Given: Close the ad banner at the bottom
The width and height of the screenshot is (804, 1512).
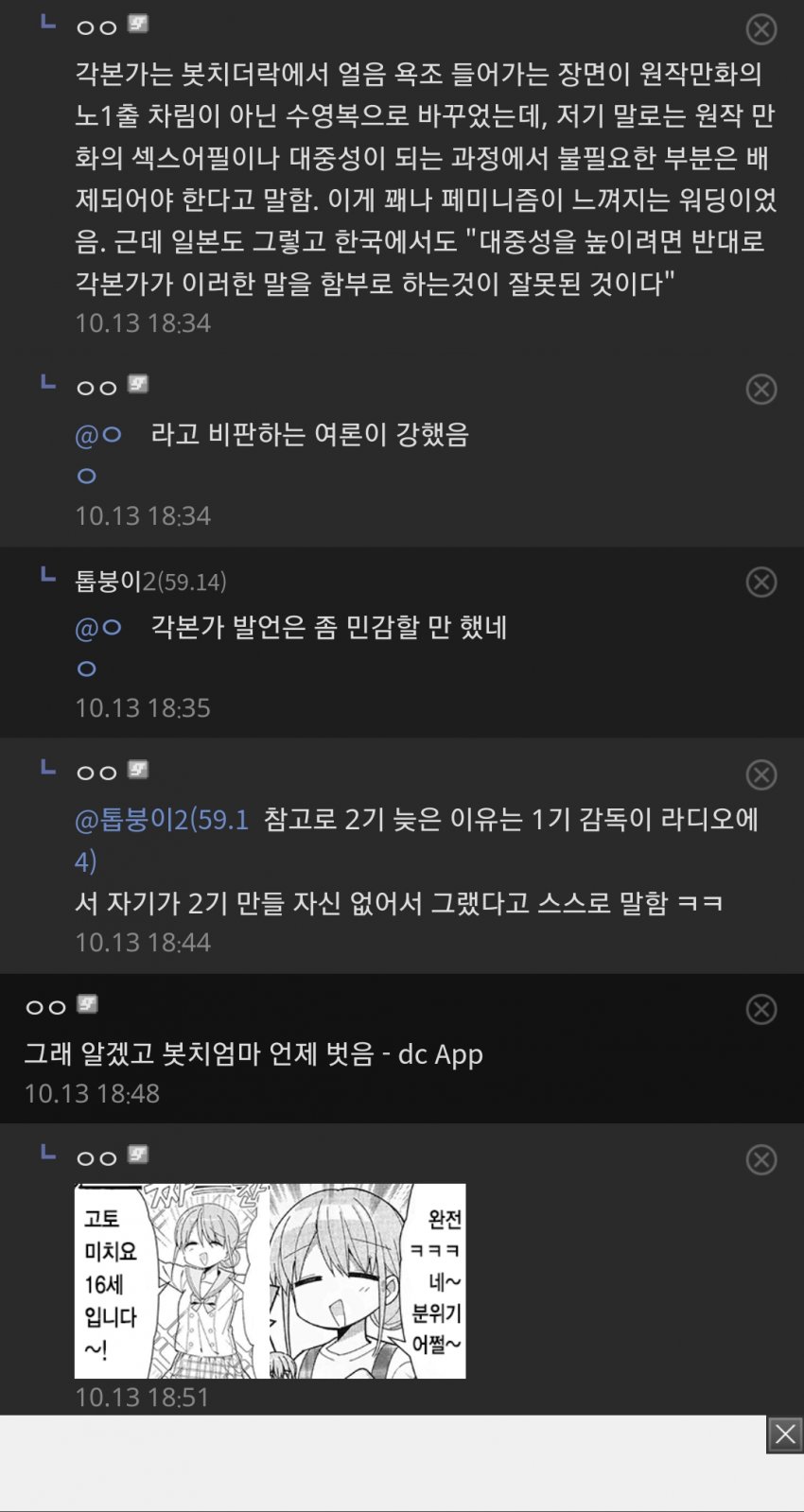Looking at the screenshot, I should click(x=784, y=1434).
